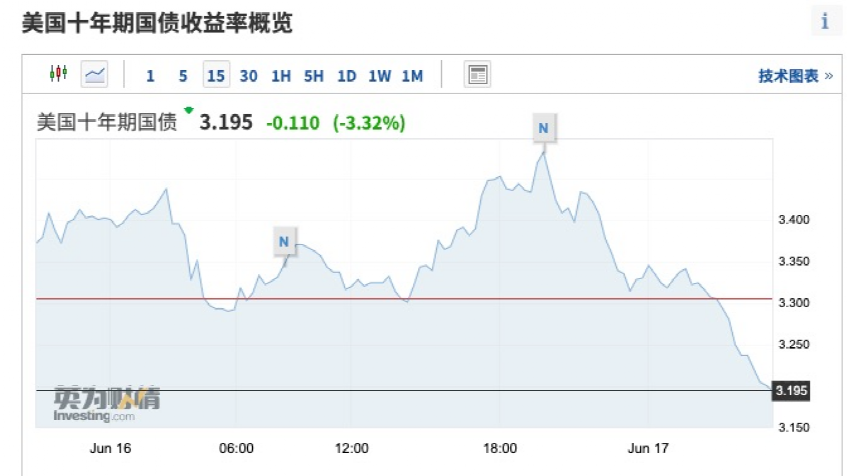Select the 1D interval

coord(347,75)
